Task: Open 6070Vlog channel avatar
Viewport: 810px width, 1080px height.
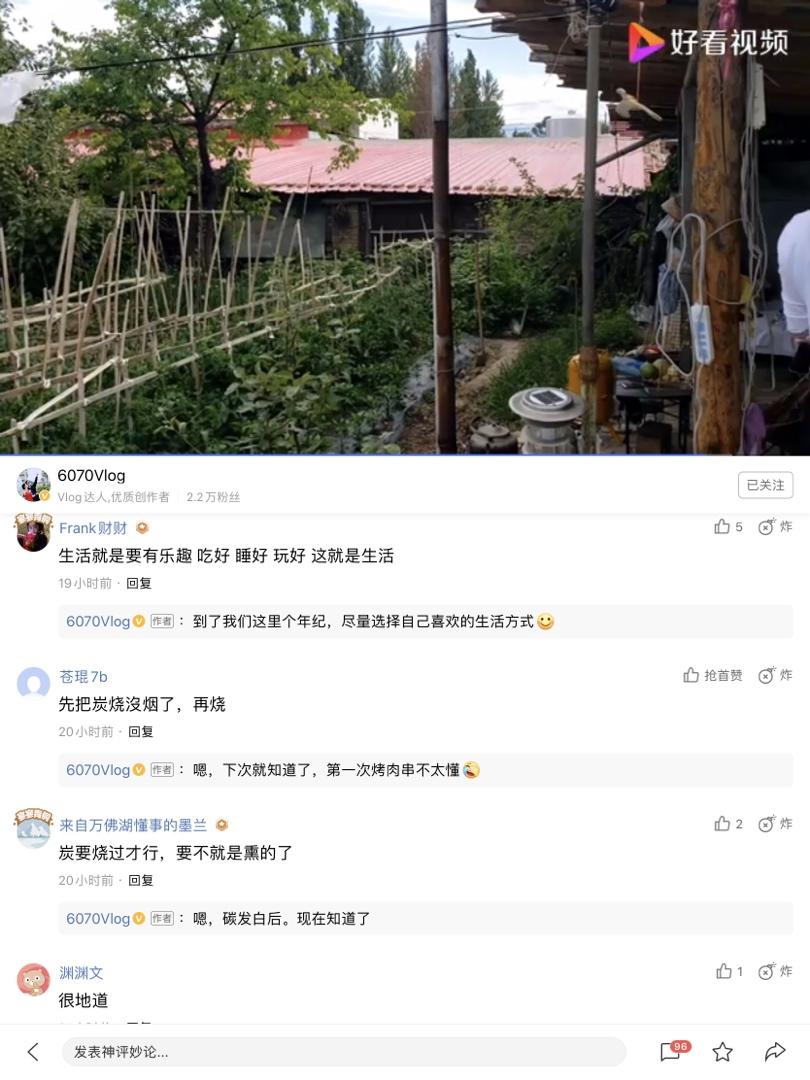Action: click(33, 485)
